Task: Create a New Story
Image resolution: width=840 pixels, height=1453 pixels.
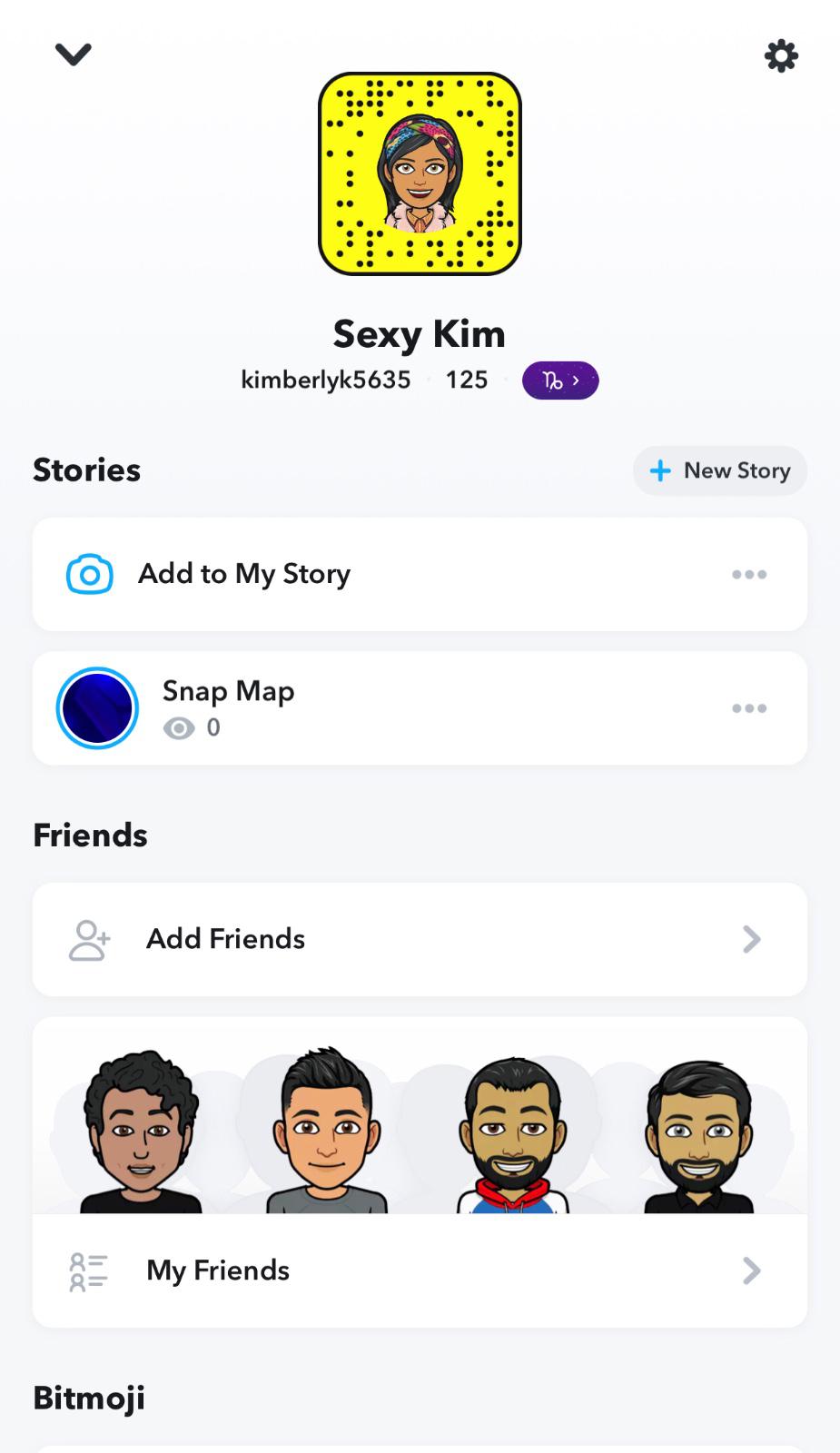Action: [x=719, y=470]
